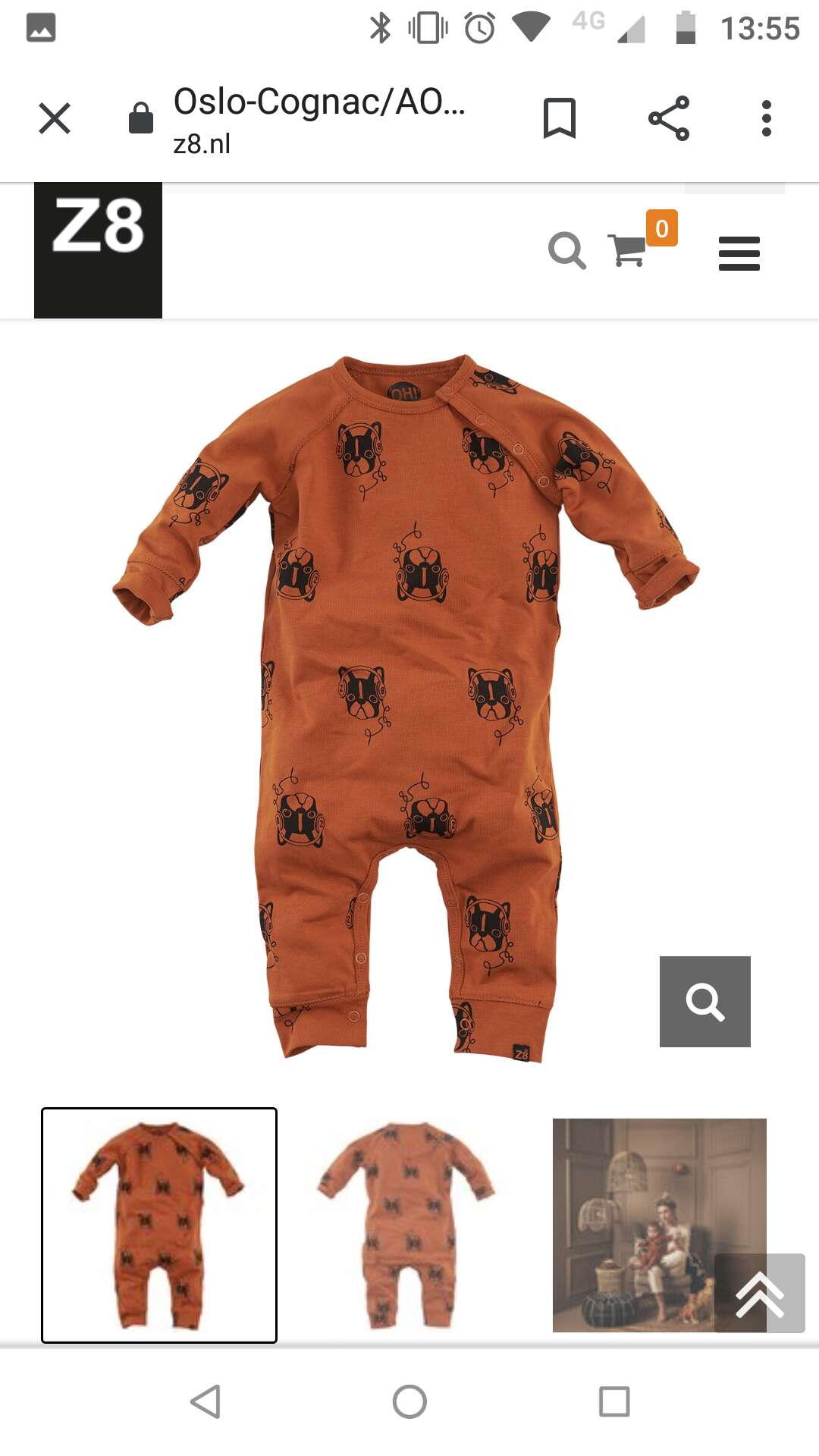Screen dimensions: 819x1456
Task: Tap the Z8 logo to go home
Action: 98,249
